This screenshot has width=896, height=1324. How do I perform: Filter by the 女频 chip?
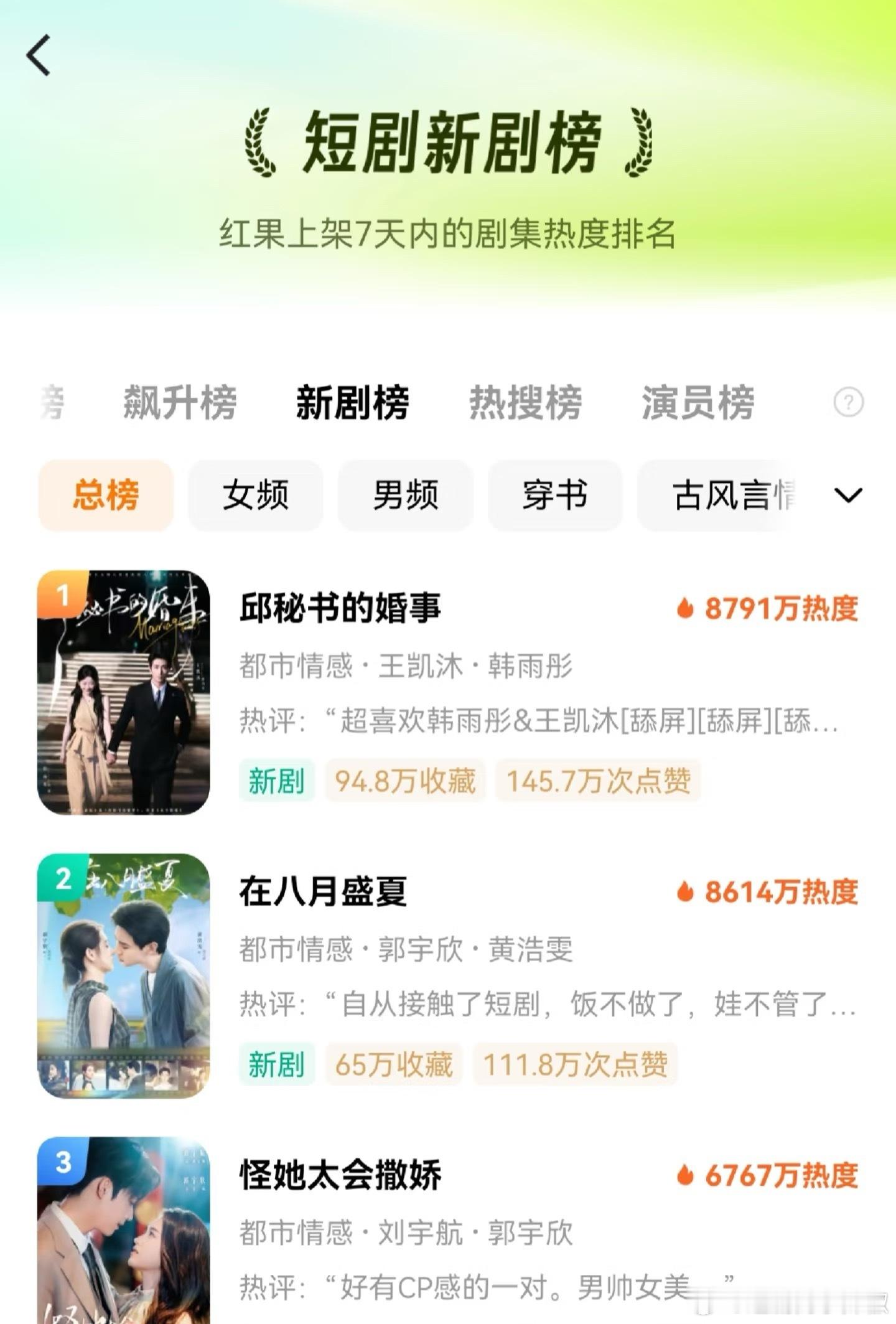coord(256,495)
